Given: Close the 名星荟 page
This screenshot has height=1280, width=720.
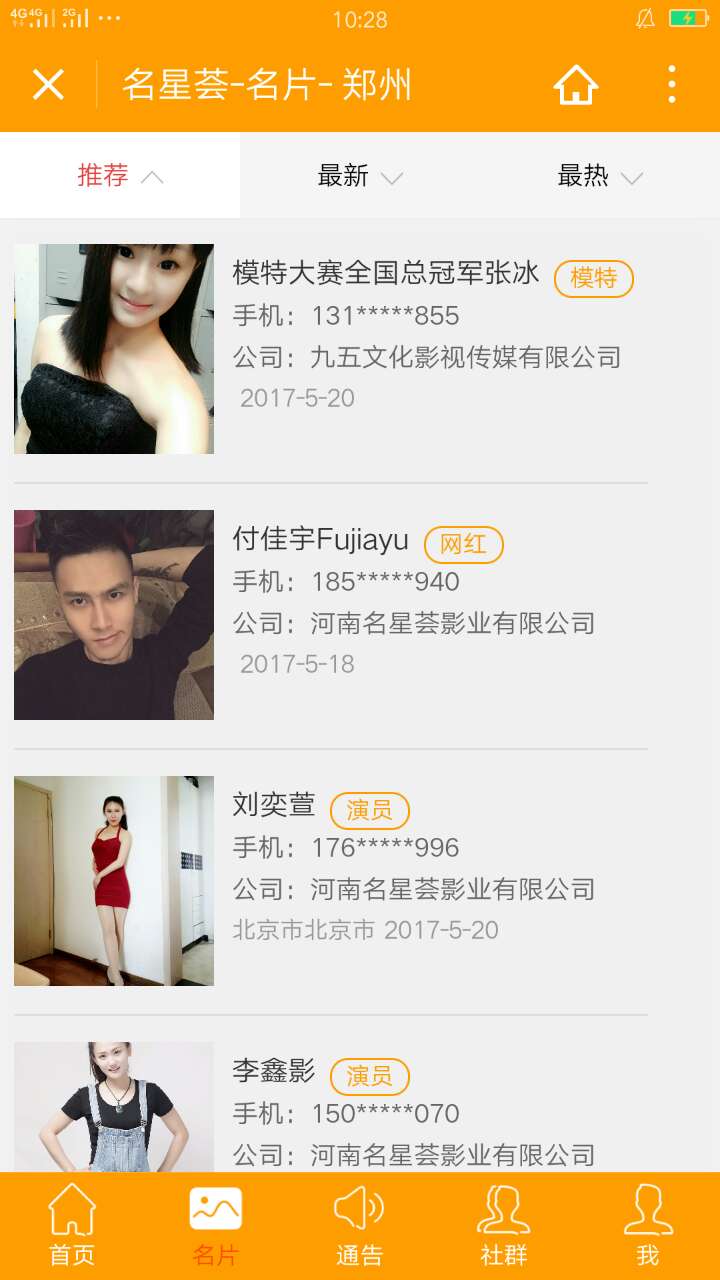Looking at the screenshot, I should click(48, 85).
